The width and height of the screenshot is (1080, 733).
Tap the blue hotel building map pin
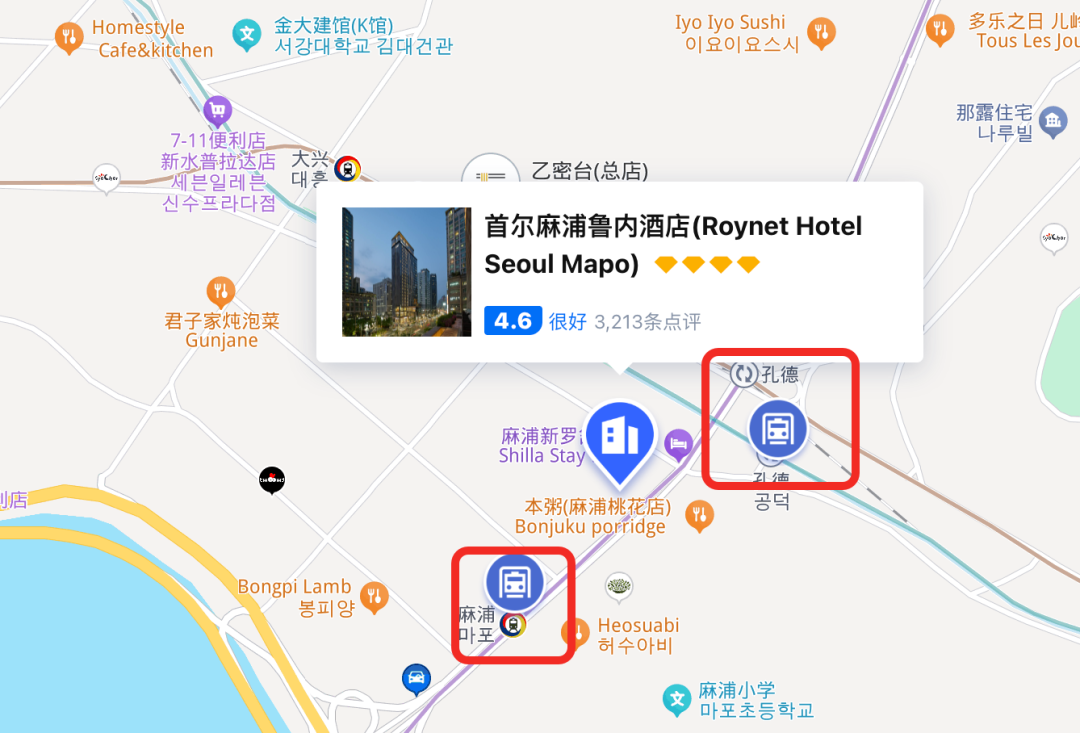619,436
